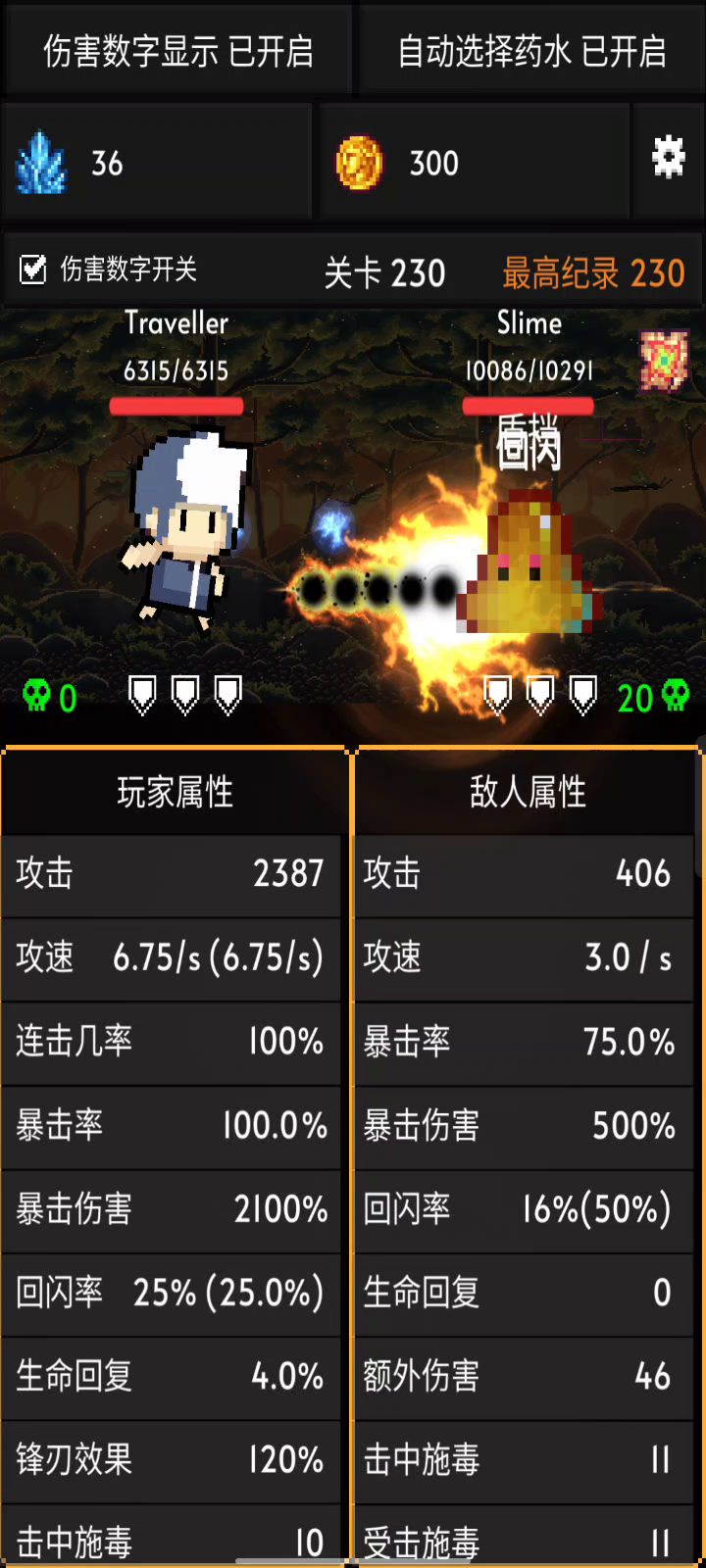The width and height of the screenshot is (706, 1568).
Task: Uncheck the 伤害数字开关 checkbox
Action: 33,269
